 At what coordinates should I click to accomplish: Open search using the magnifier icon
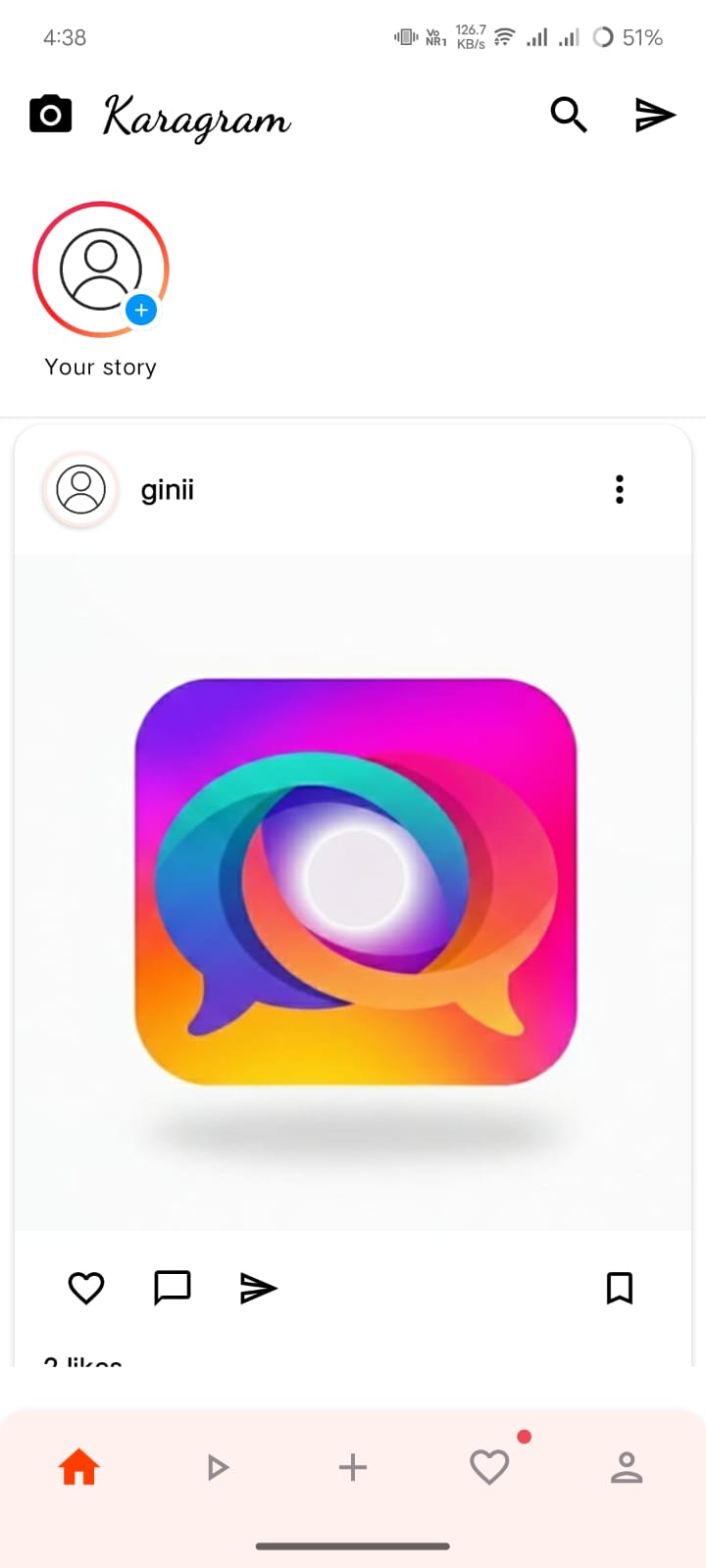[x=569, y=115]
